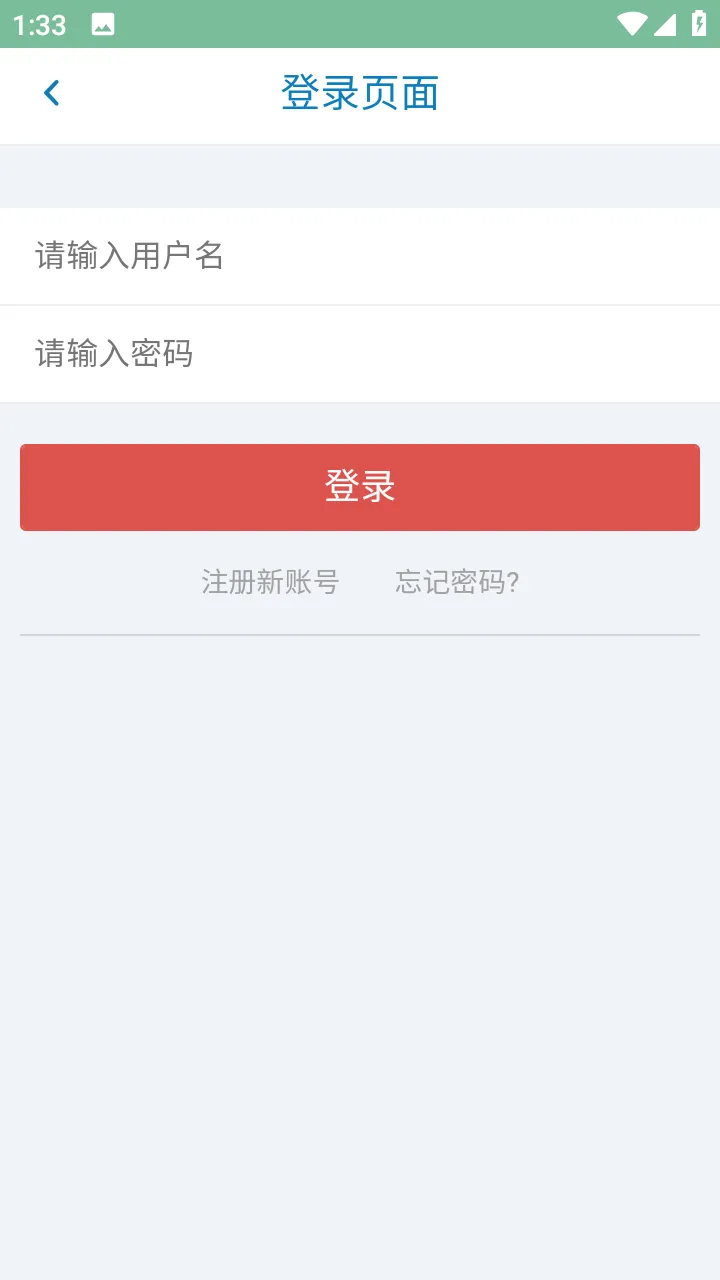This screenshot has height=1280, width=720.
Task: Go back using the top-left arrow
Action: click(x=52, y=93)
